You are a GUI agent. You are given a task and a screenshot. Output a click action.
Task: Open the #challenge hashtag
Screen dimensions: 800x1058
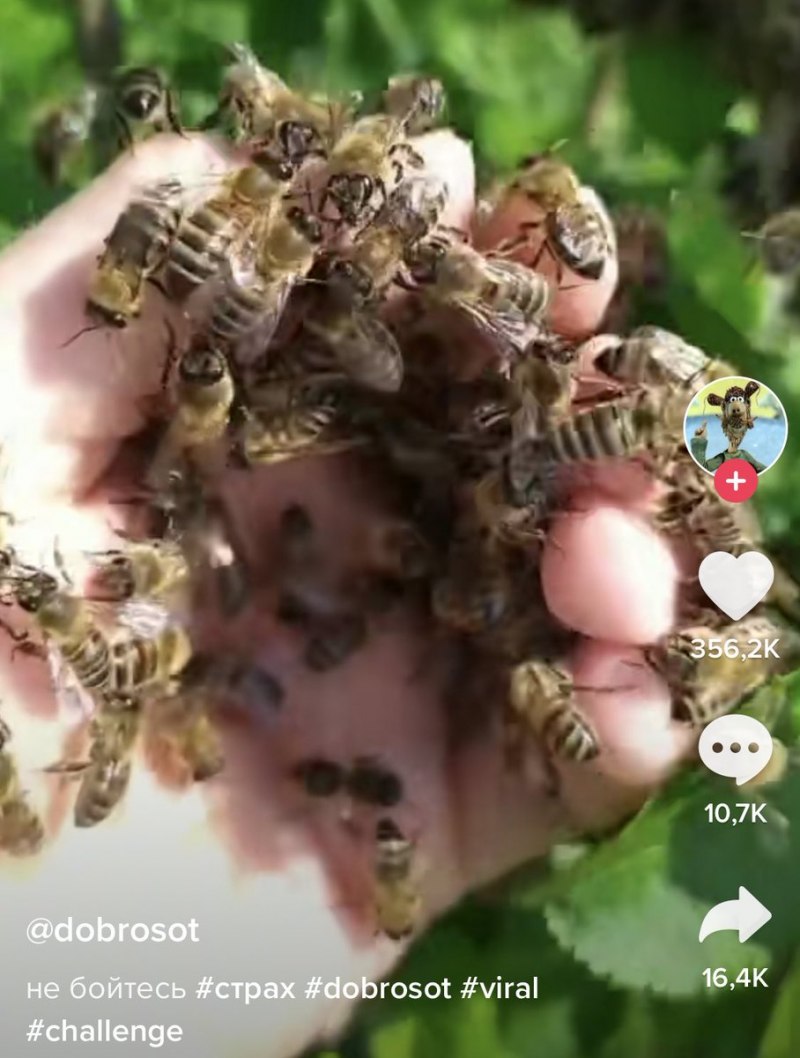coord(104,1031)
